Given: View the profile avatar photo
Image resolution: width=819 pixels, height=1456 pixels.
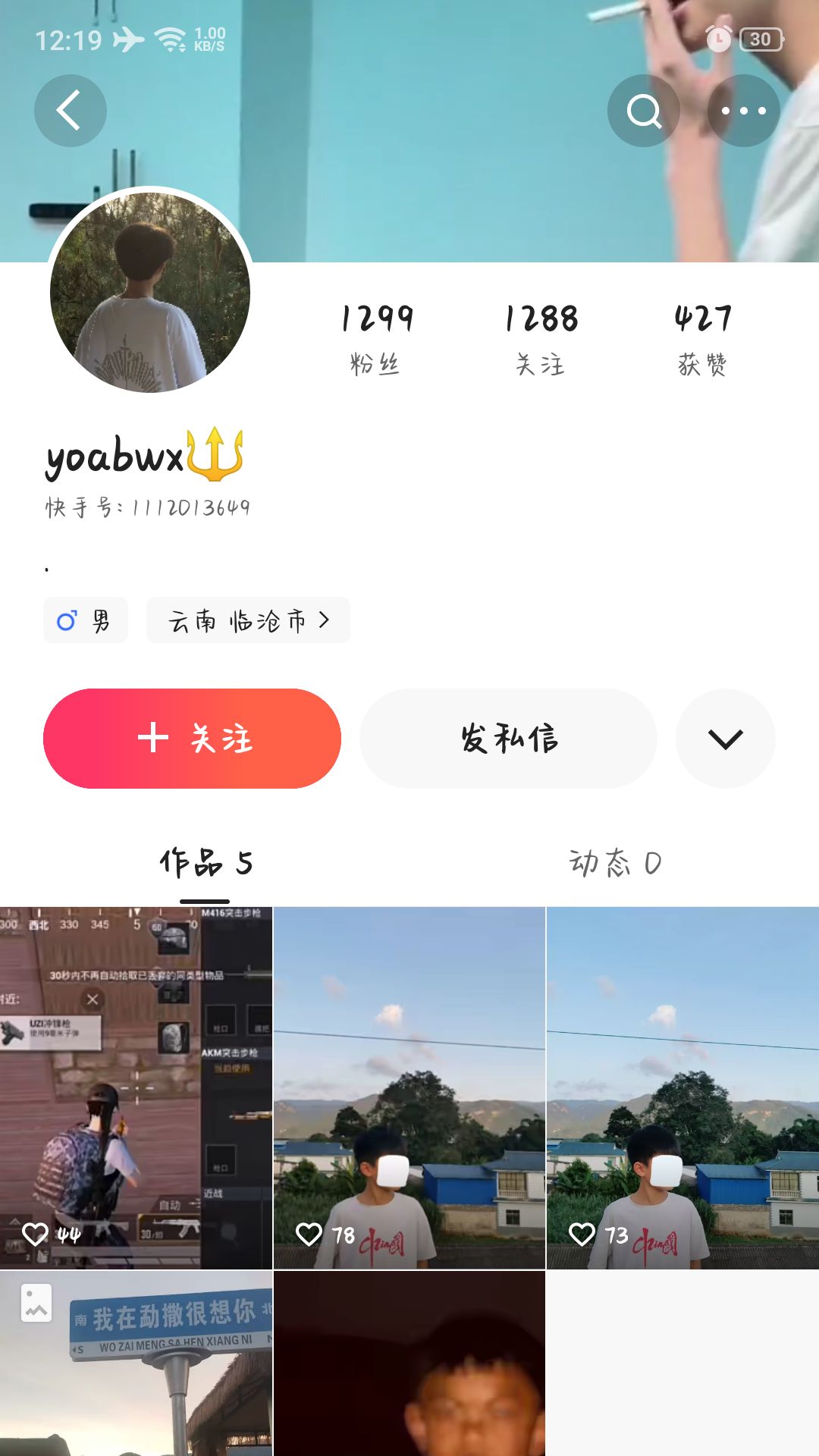Looking at the screenshot, I should tap(150, 292).
